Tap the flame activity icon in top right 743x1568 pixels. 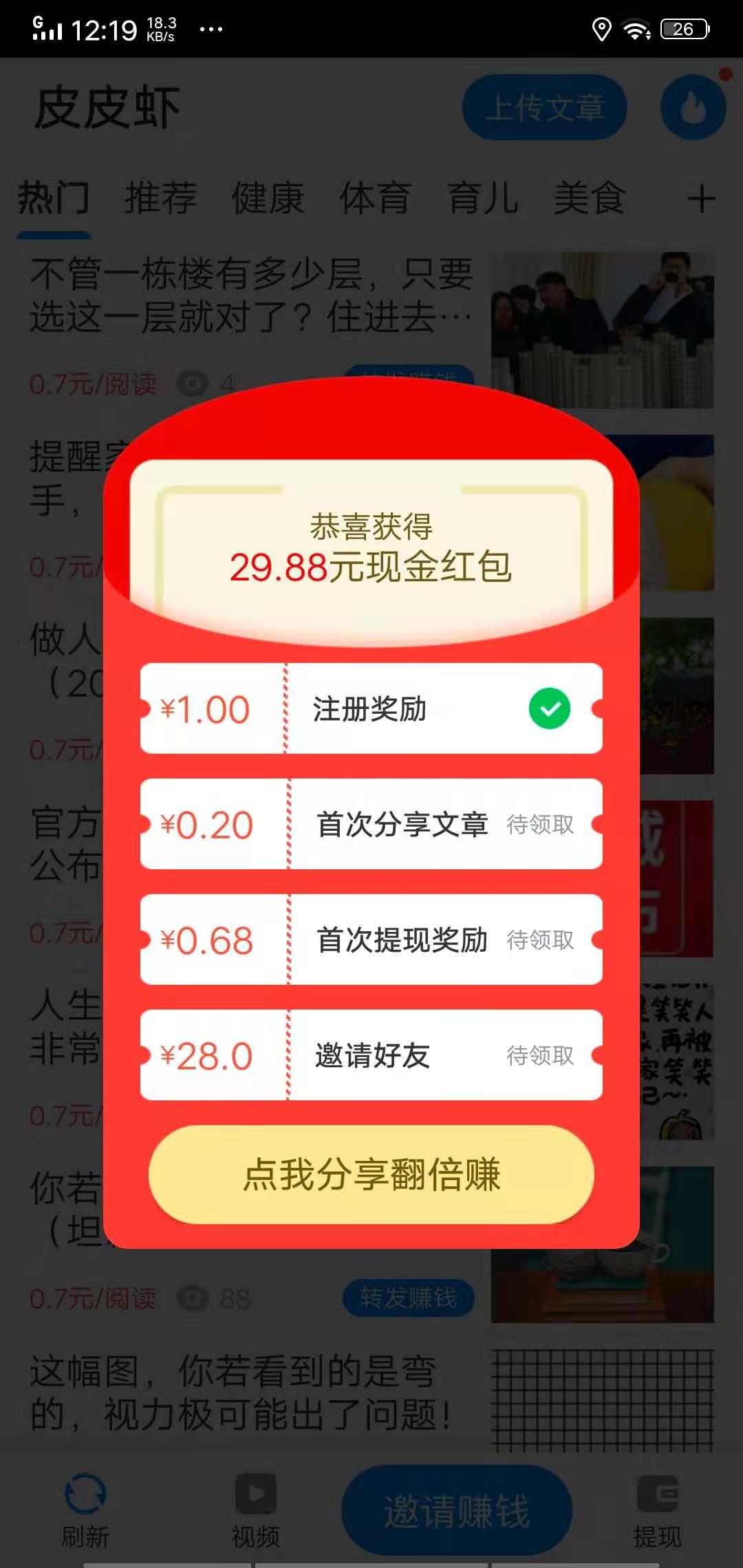(x=692, y=107)
